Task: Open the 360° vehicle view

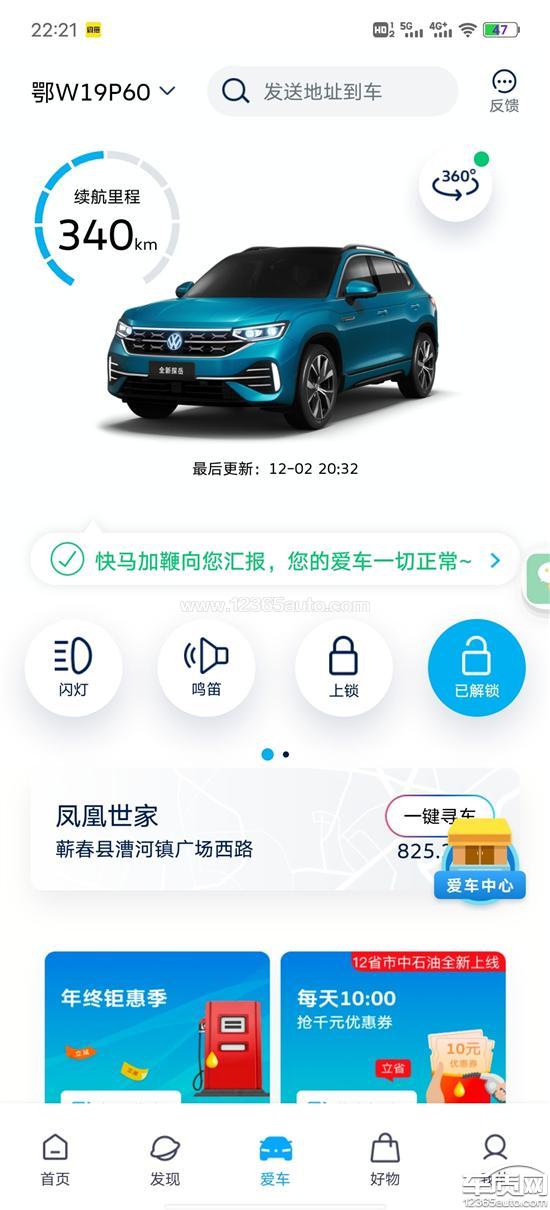Action: 455,184
